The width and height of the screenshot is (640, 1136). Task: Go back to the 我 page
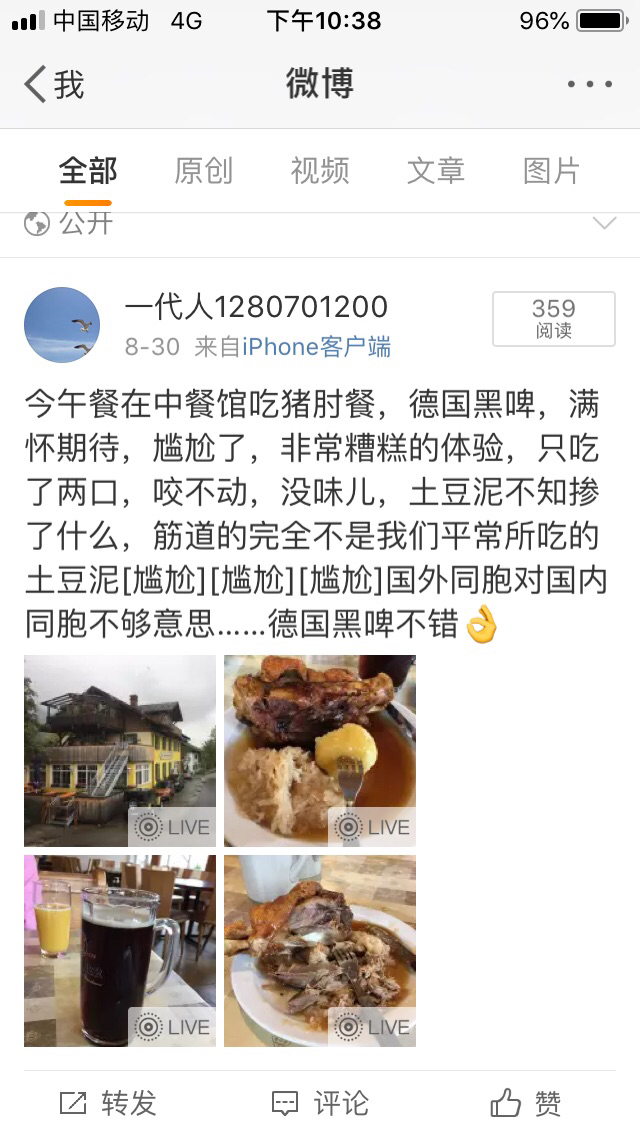(x=54, y=84)
